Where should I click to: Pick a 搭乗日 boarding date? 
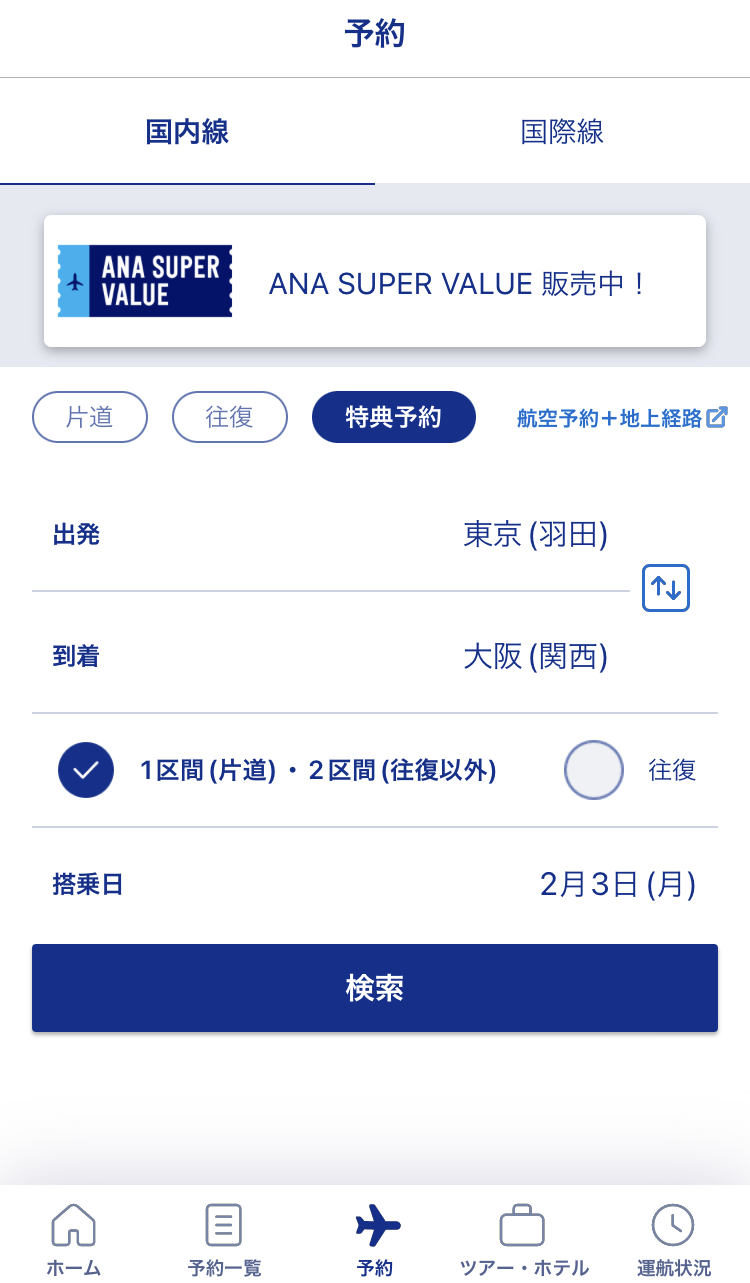click(375, 884)
